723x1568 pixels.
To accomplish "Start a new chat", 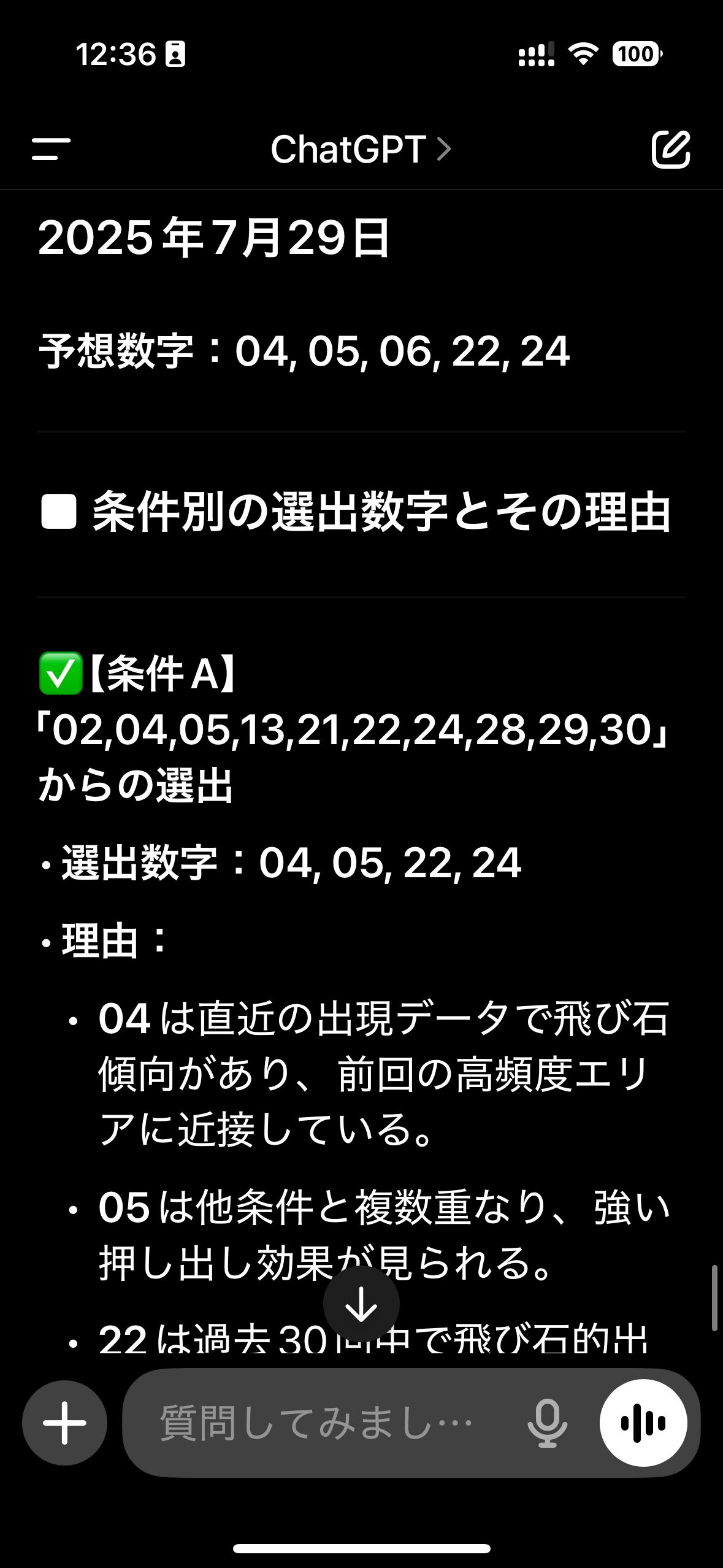I will (671, 149).
